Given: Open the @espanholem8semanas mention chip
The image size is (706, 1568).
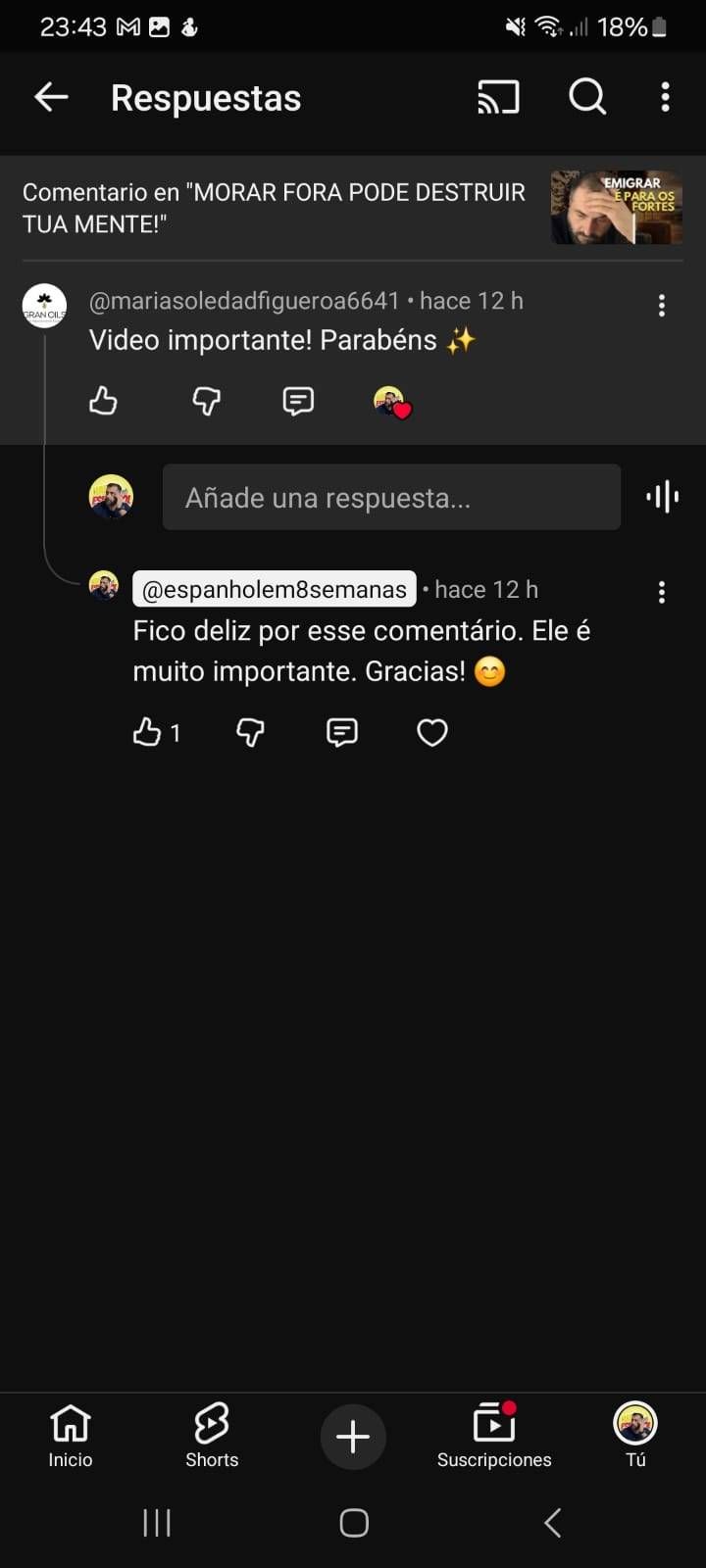Looking at the screenshot, I should tap(275, 589).
